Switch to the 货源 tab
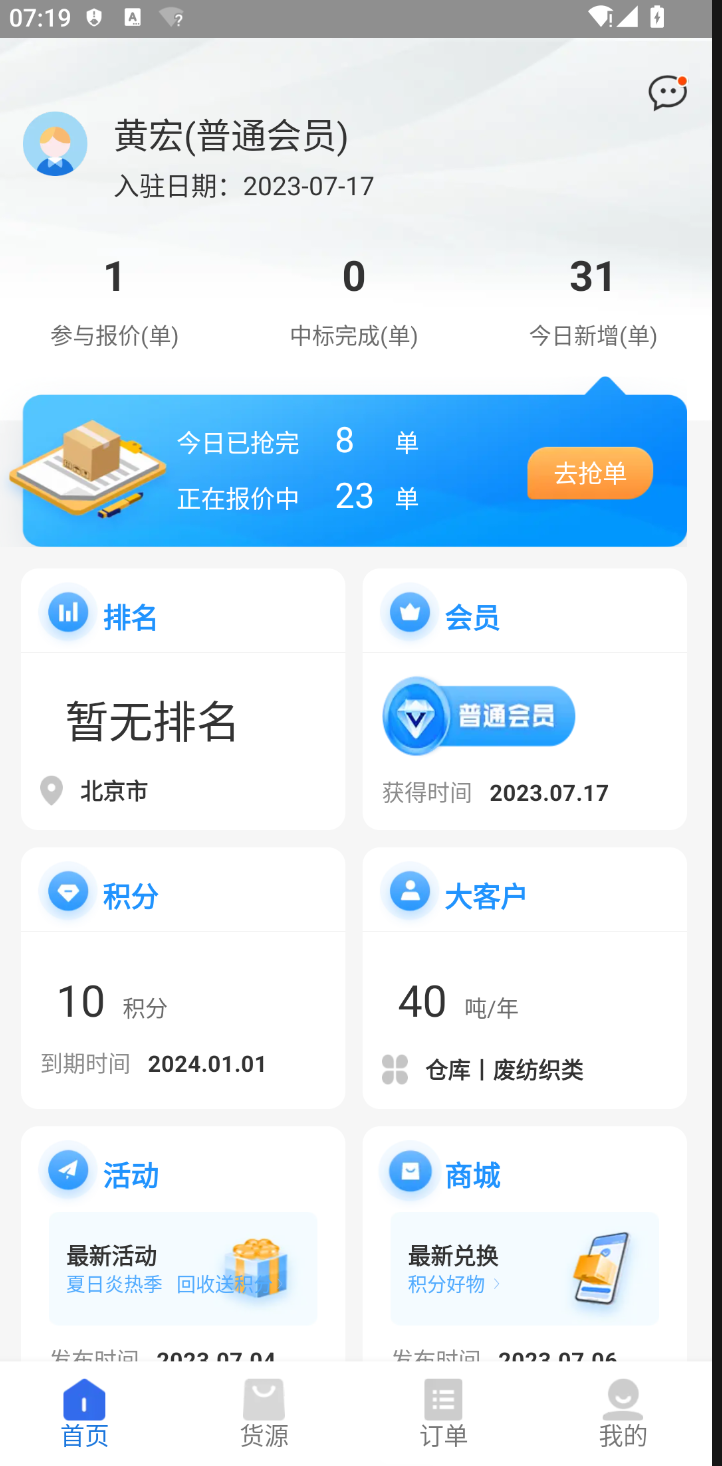The width and height of the screenshot is (722, 1466). pyautogui.click(x=263, y=1411)
